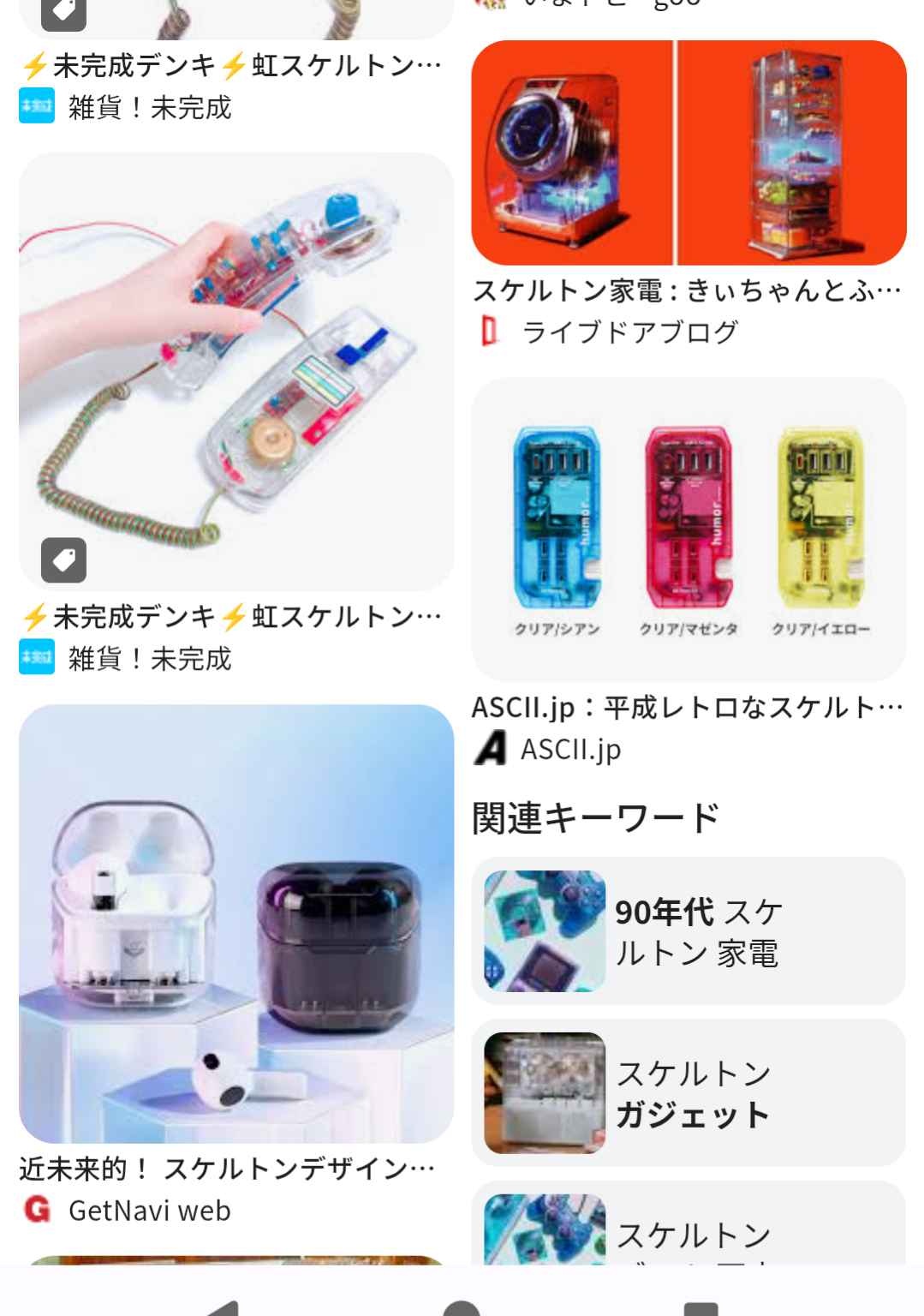Open 雑貨！未完成 source under the telephone image
Image resolution: width=924 pixels, height=1316 pixels.
tap(149, 659)
